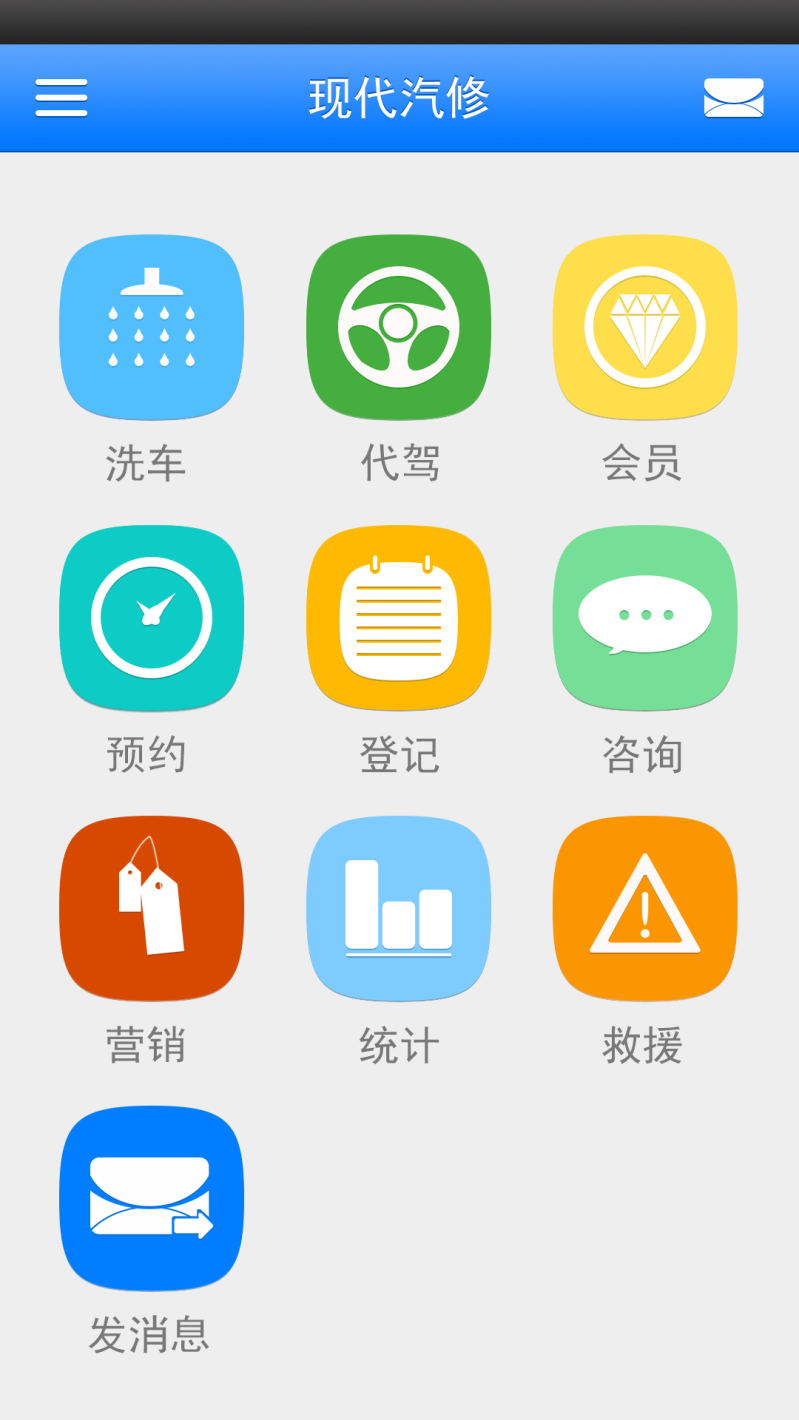Tap the 登记 registration icon
799x1420 pixels.
coord(399,618)
